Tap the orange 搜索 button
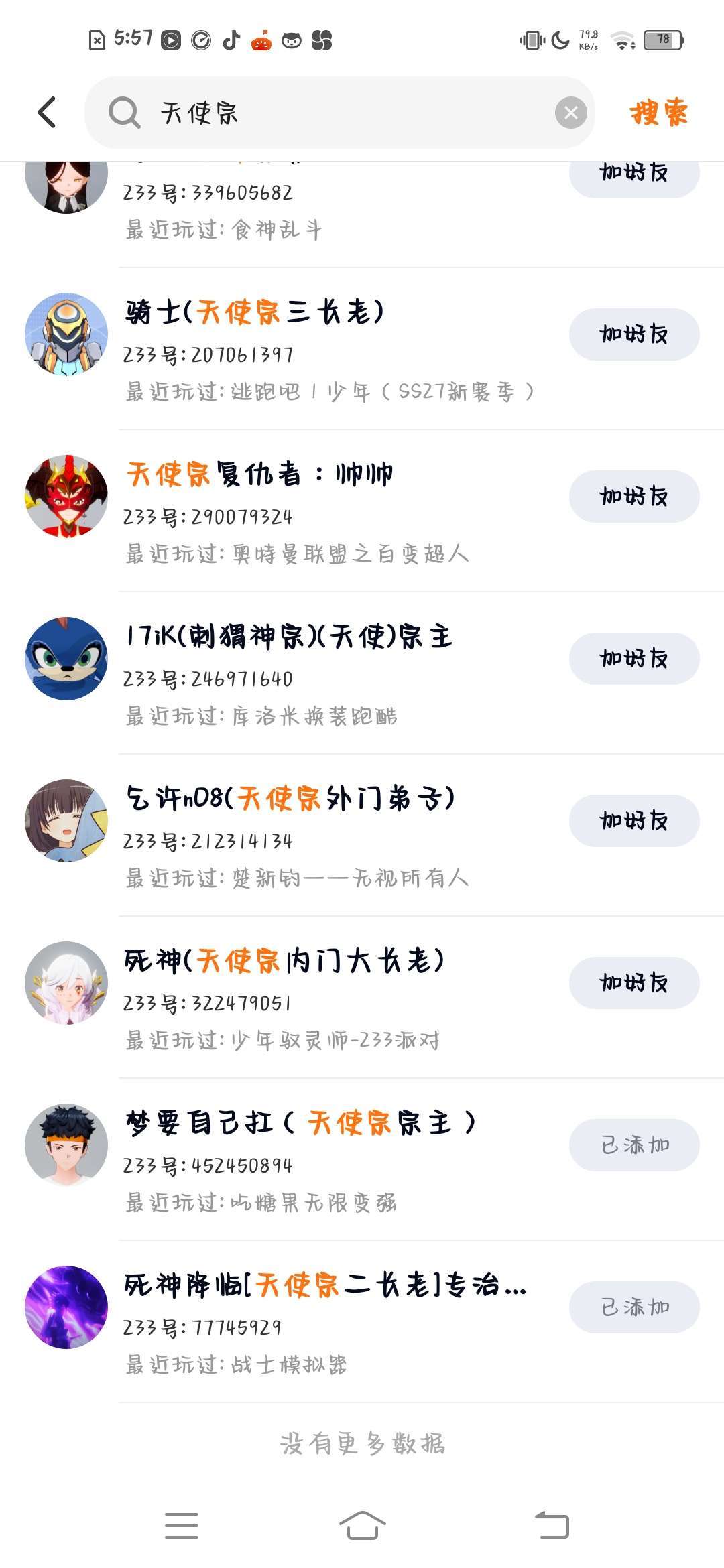This screenshot has width=724, height=1568. click(x=658, y=113)
